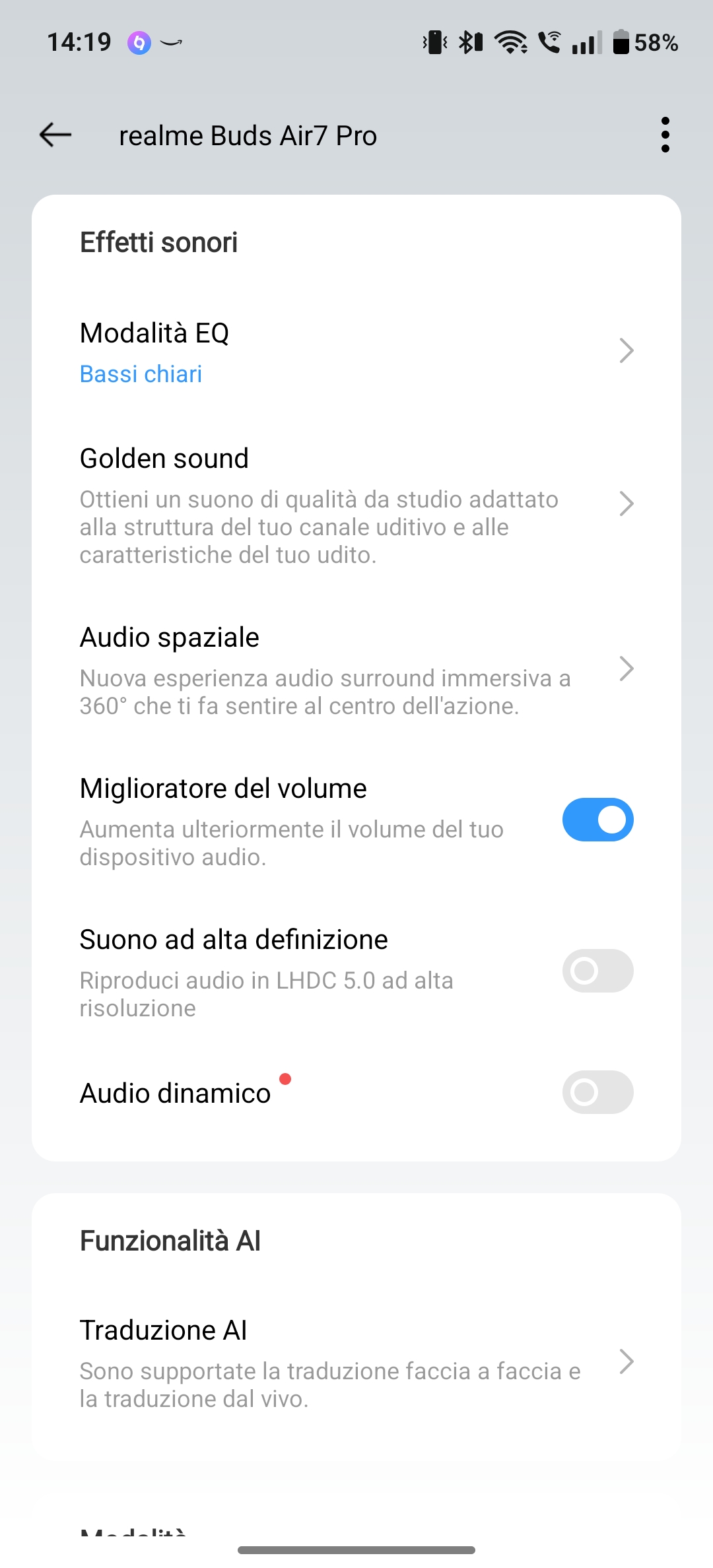Open Traduzione AI

356,1363
